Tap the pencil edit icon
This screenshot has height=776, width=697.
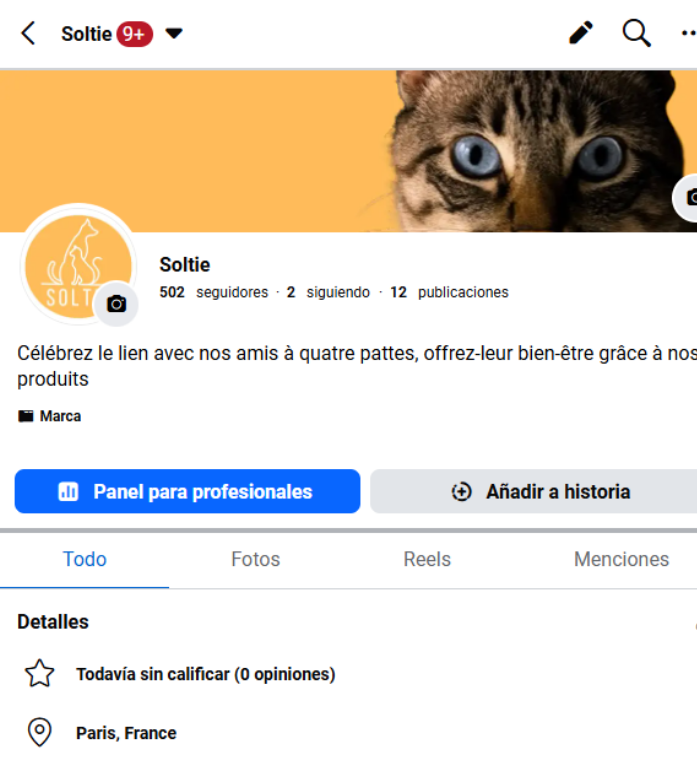(x=581, y=33)
